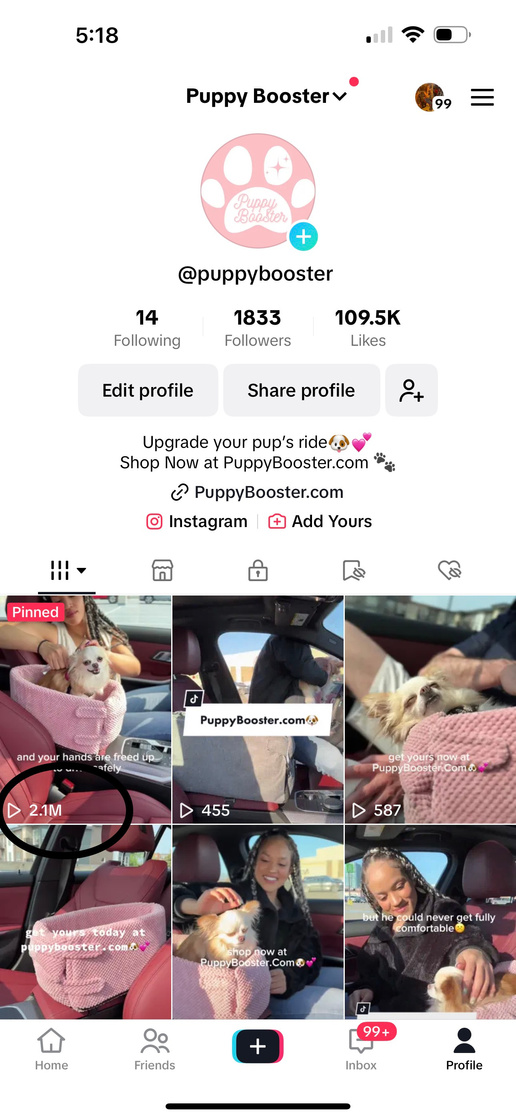
Task: Expand the Puppy Booster account switcher
Action: 266,96
